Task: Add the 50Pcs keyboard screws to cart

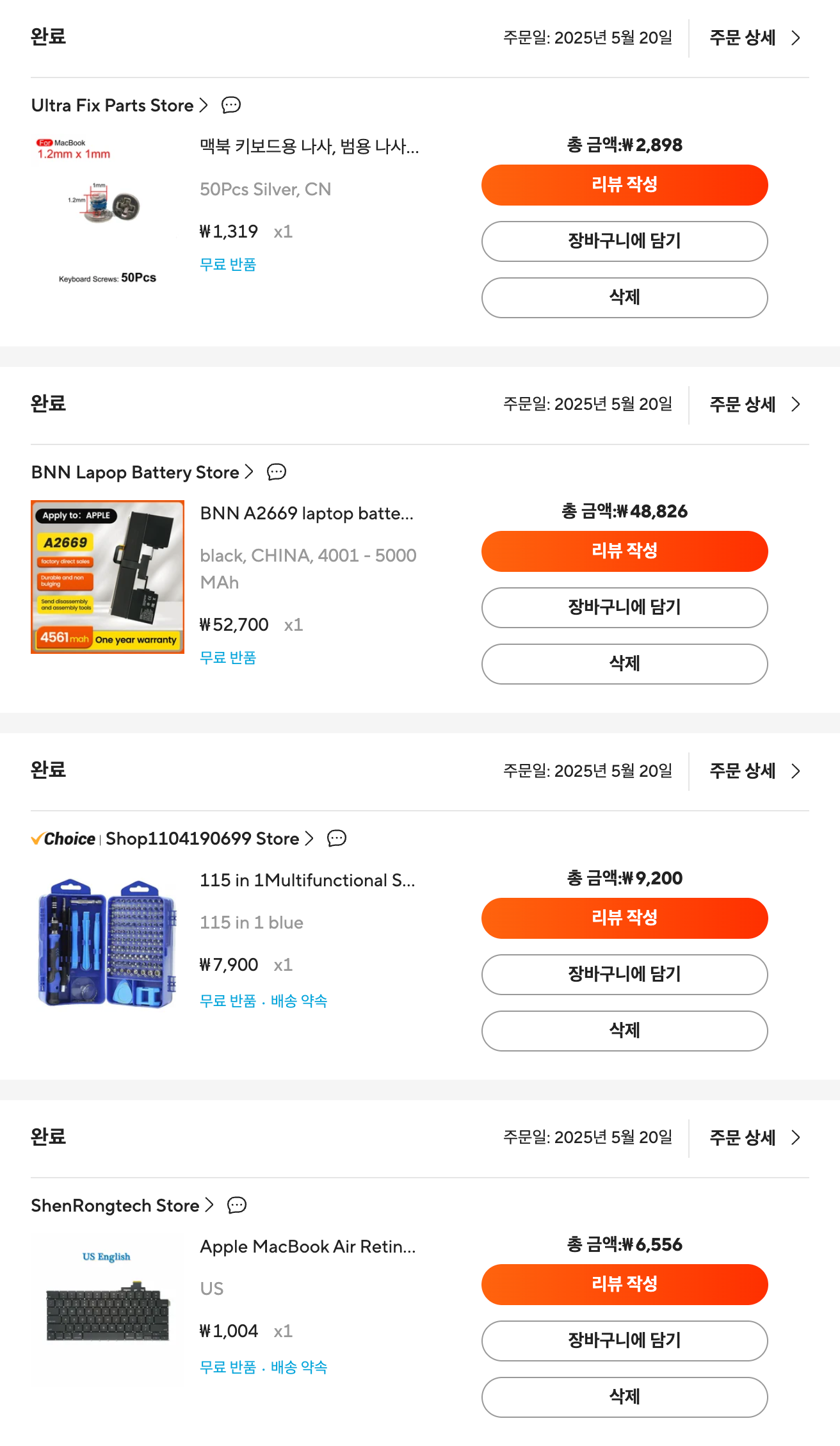Action: pos(624,241)
